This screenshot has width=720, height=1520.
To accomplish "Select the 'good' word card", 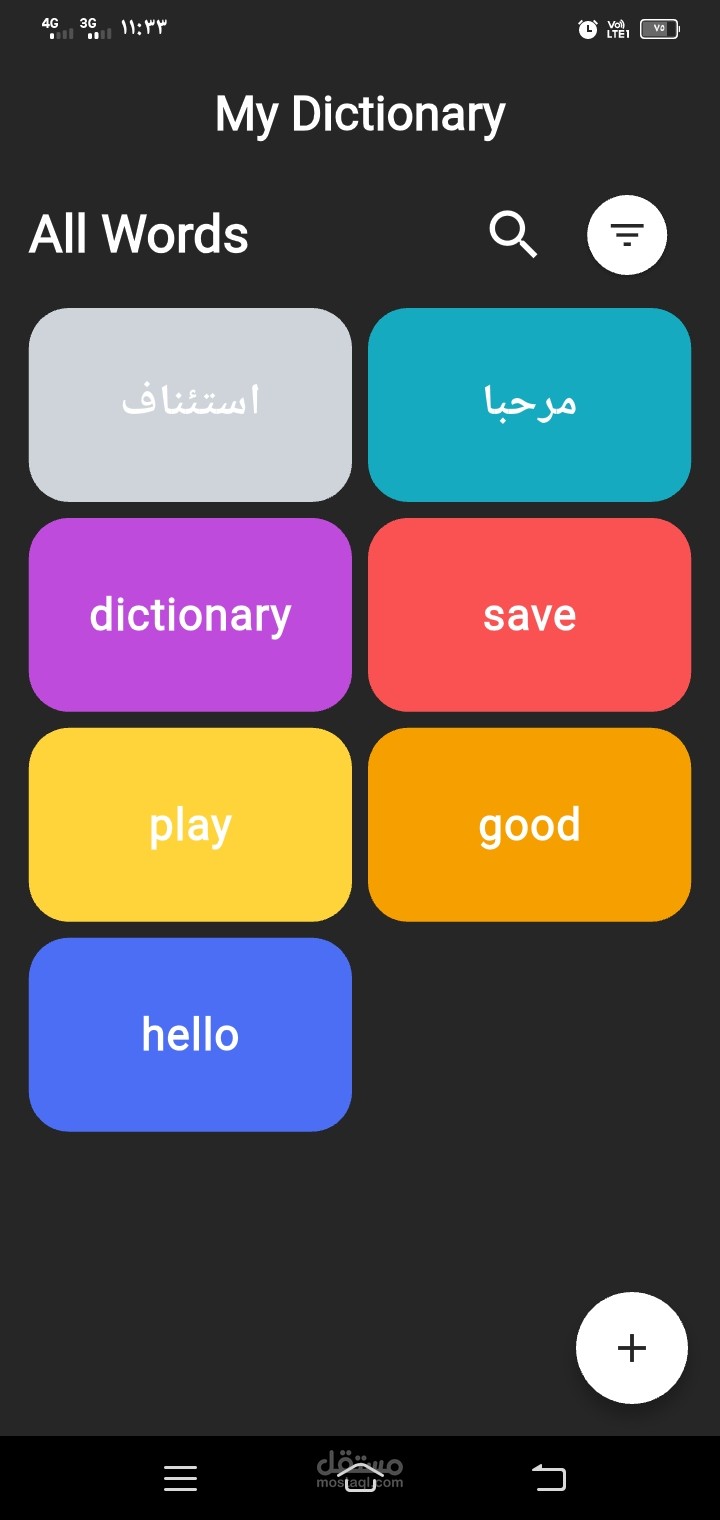I will (529, 824).
